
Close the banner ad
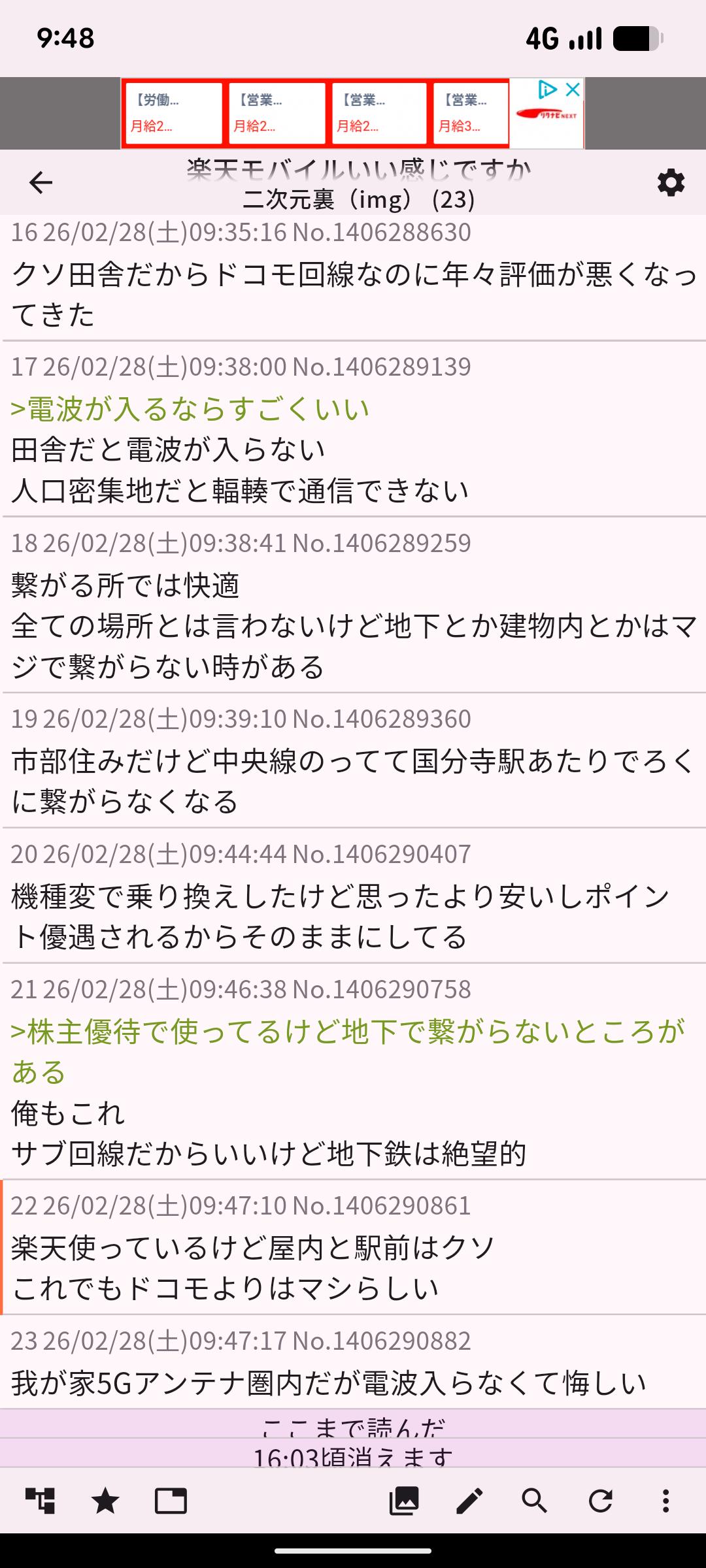tap(573, 90)
